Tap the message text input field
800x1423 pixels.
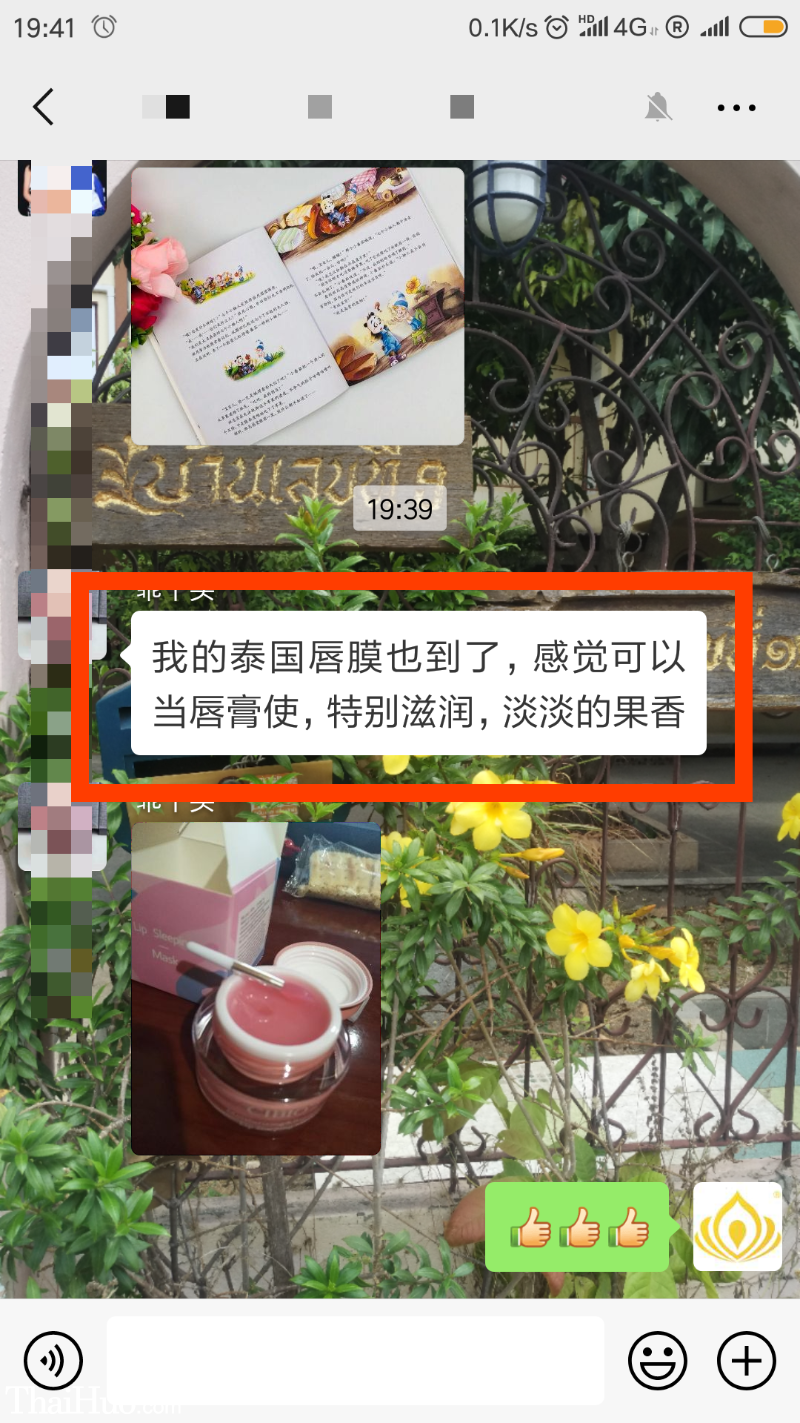pyautogui.click(x=355, y=1360)
